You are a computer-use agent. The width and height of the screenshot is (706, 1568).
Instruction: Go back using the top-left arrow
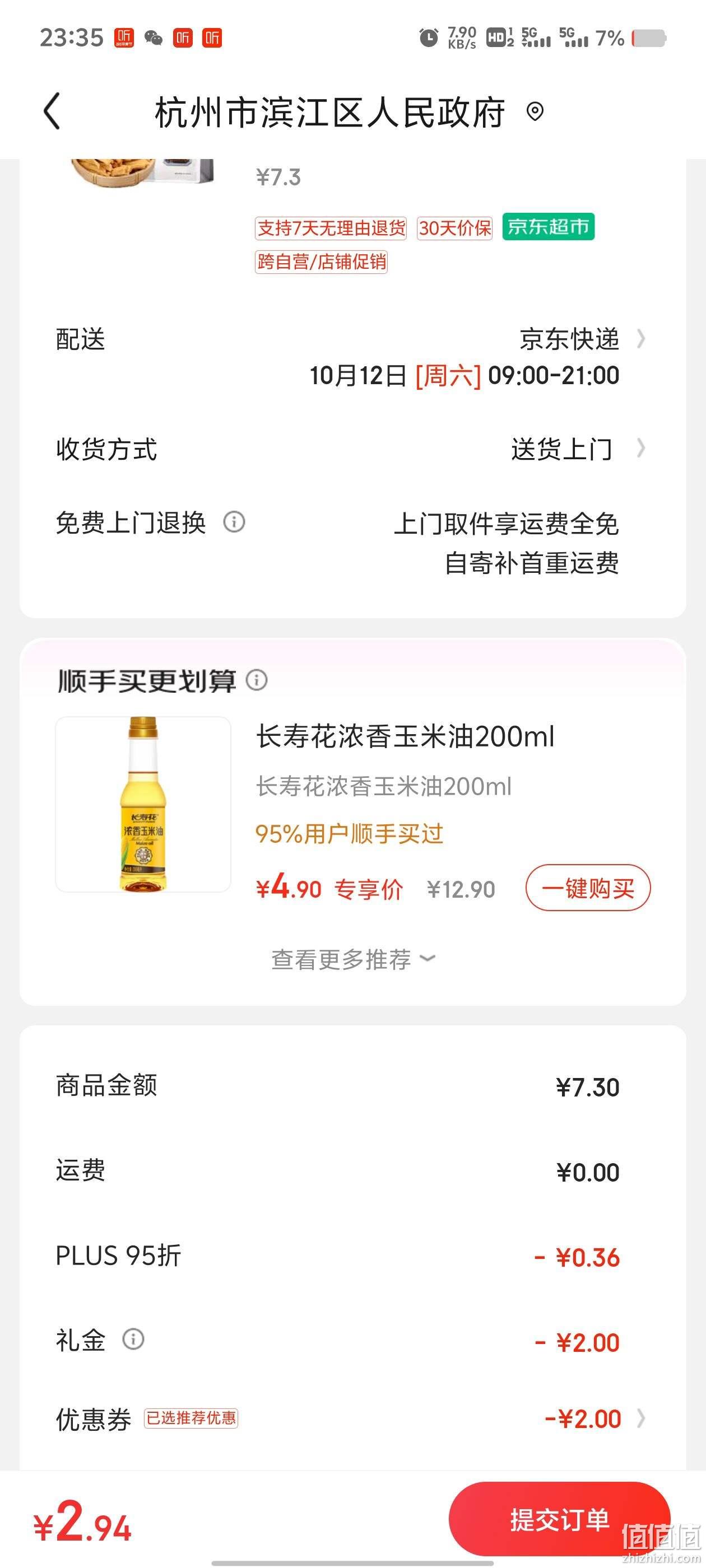point(52,111)
